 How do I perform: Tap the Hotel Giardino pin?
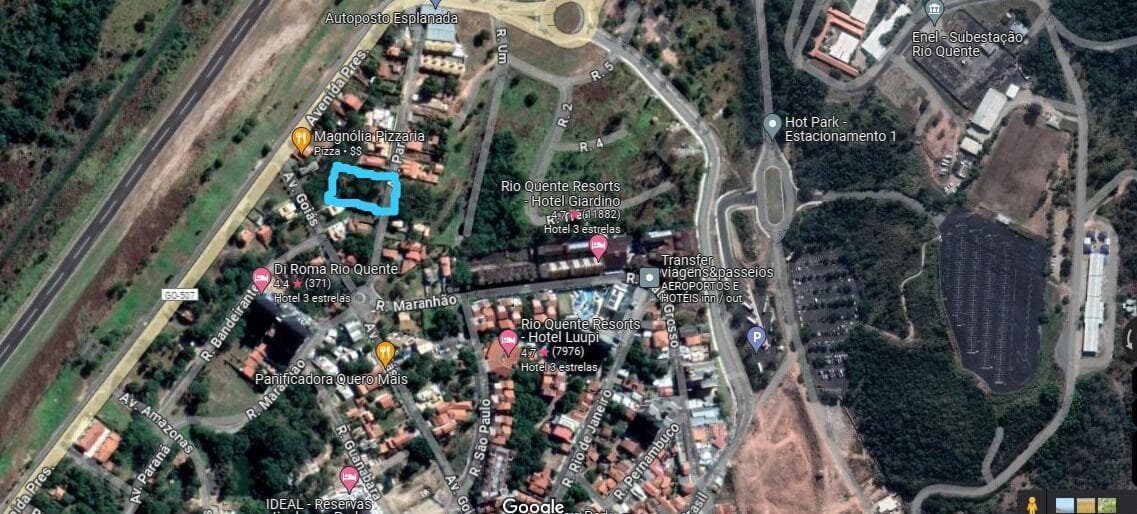click(599, 246)
